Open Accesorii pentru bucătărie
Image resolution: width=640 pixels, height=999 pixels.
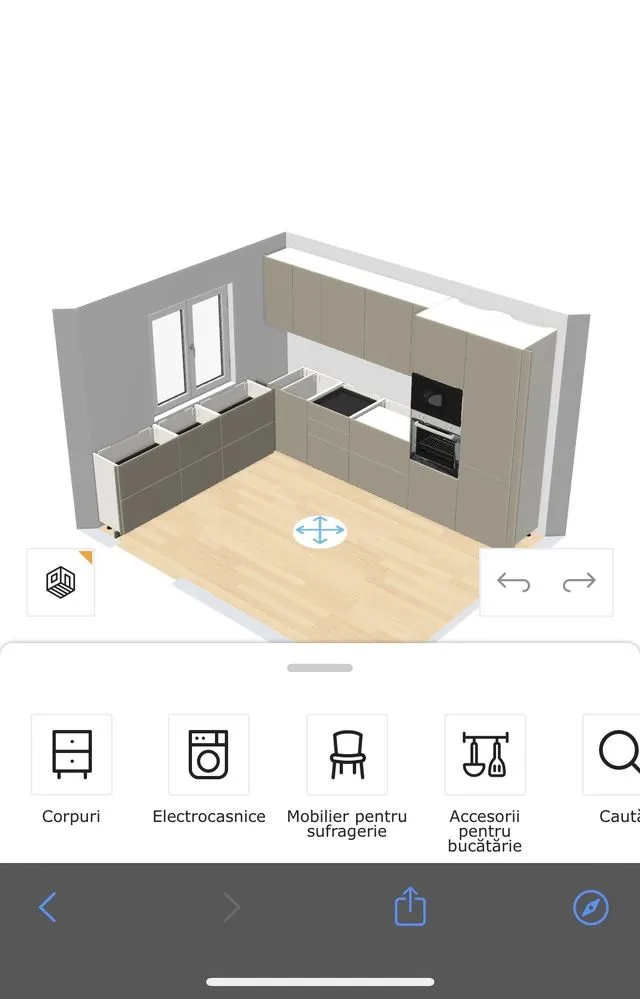(x=485, y=768)
